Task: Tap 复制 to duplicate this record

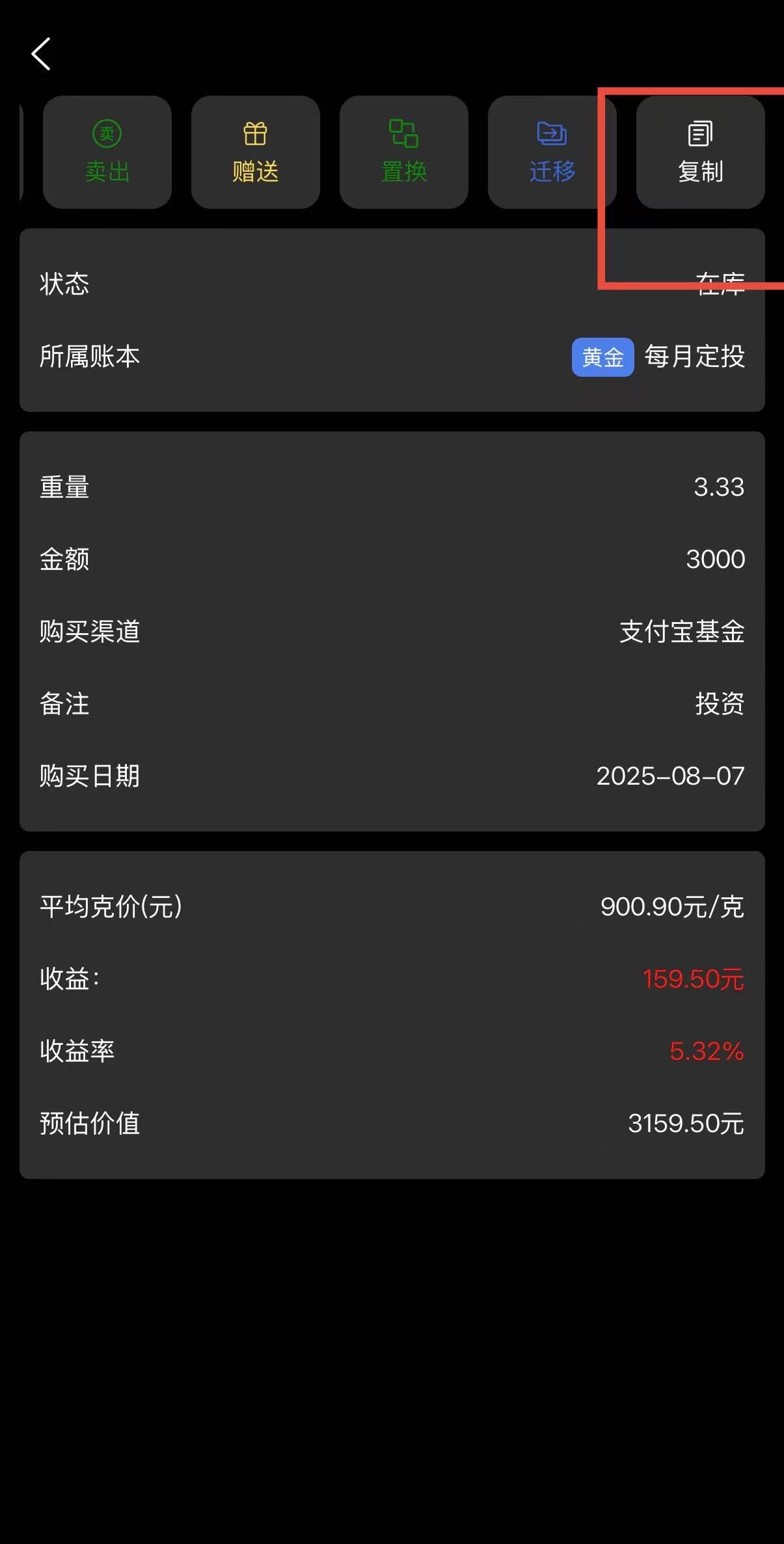Action: (x=700, y=152)
